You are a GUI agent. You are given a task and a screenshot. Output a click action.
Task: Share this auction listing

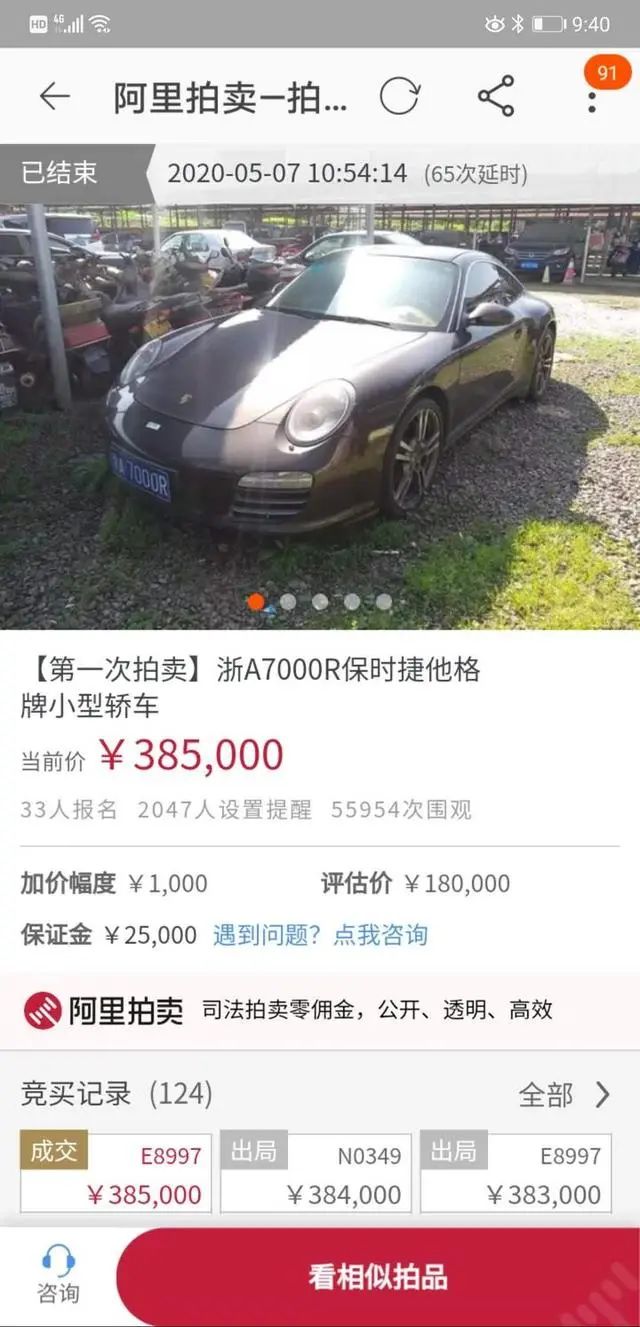point(496,96)
